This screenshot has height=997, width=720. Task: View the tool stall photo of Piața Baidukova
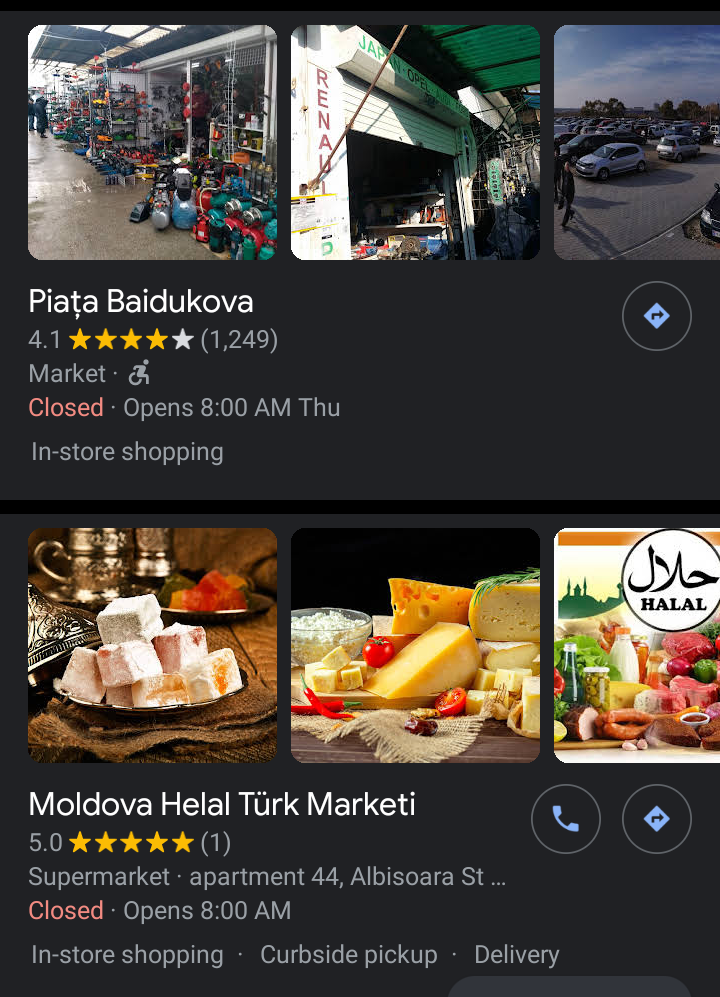pyautogui.click(x=152, y=142)
